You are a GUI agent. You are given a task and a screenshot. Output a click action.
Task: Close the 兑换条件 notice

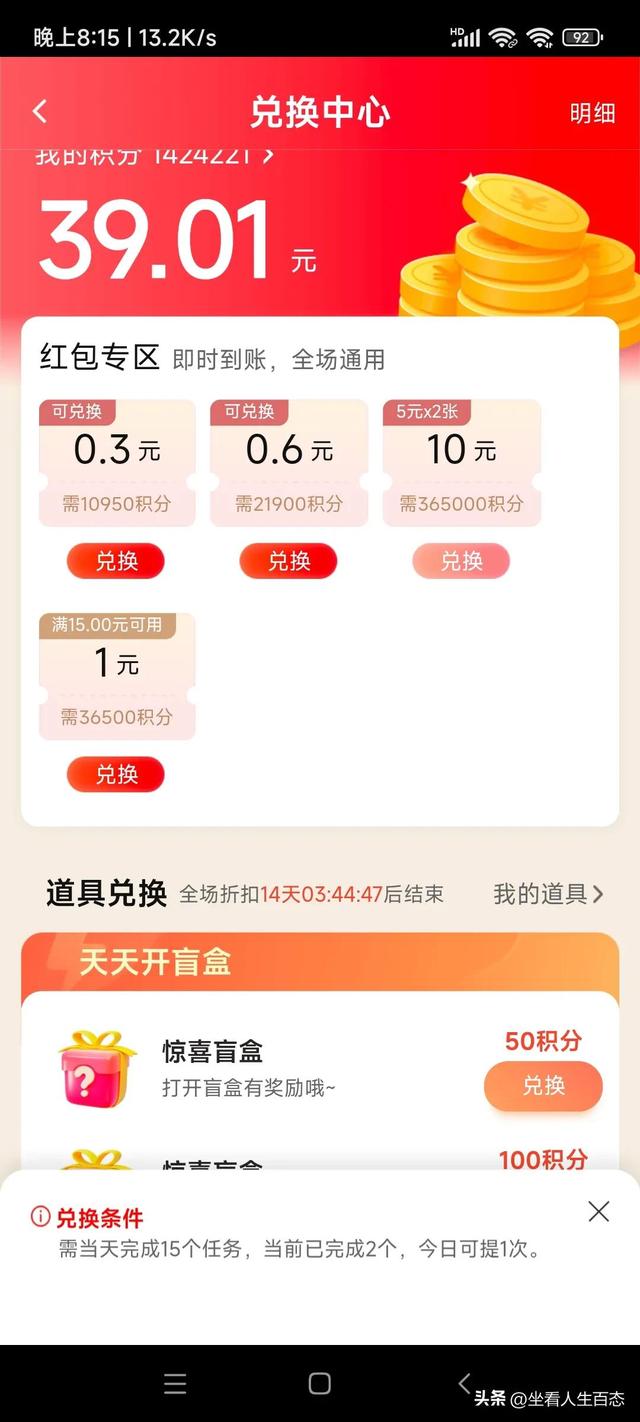click(598, 1212)
